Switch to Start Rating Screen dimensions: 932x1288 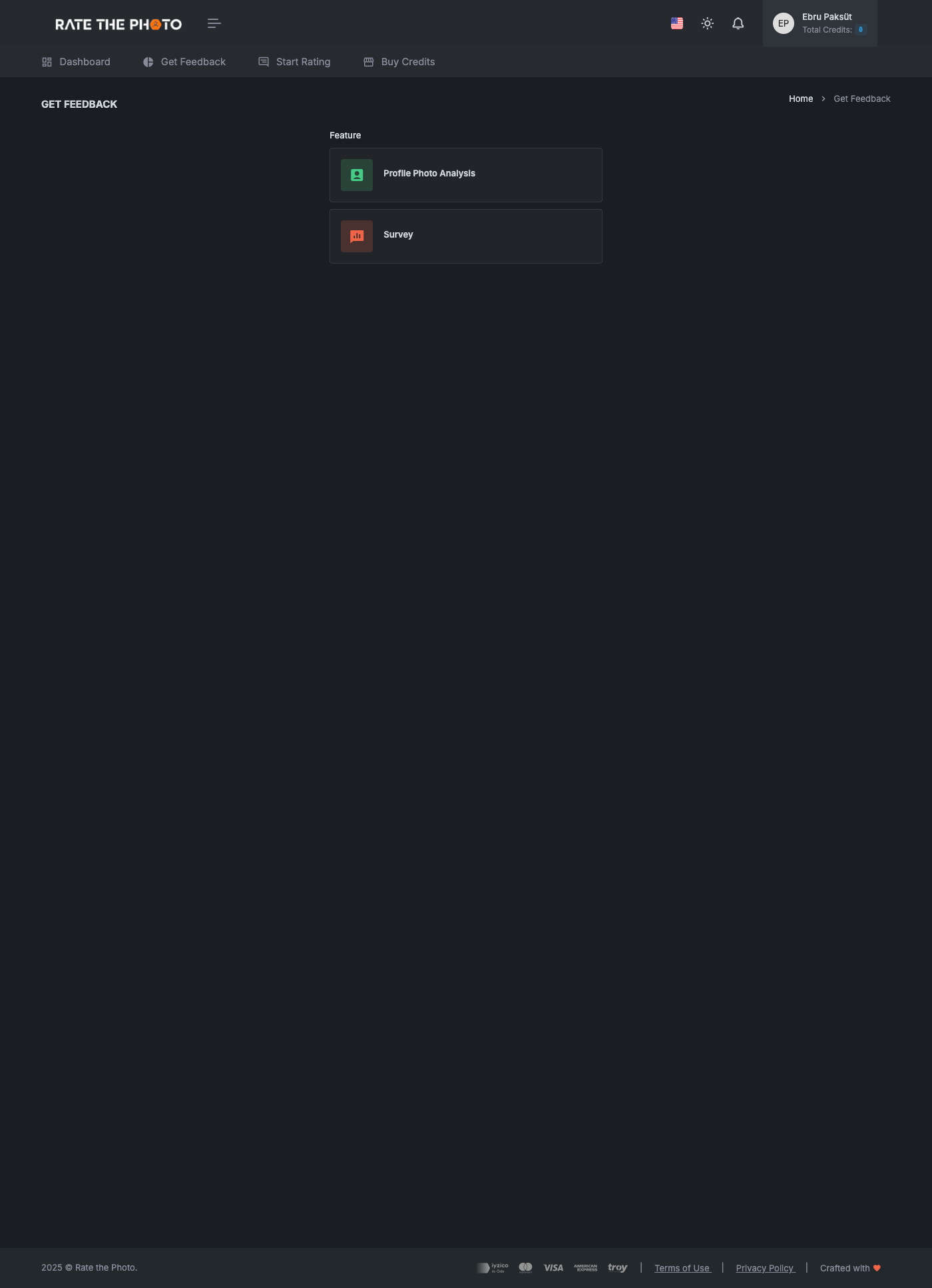pos(294,62)
